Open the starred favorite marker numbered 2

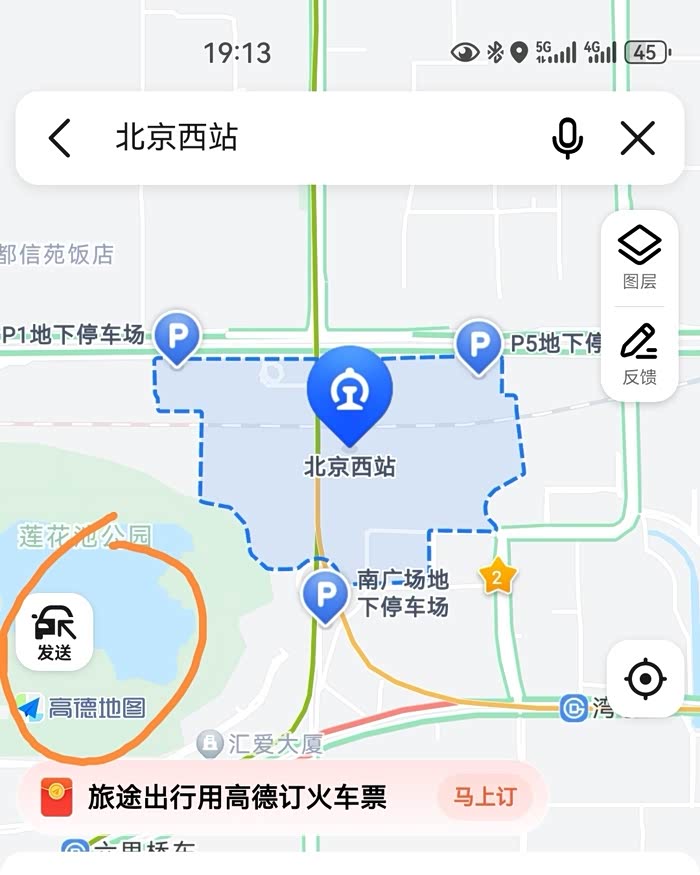(x=496, y=576)
